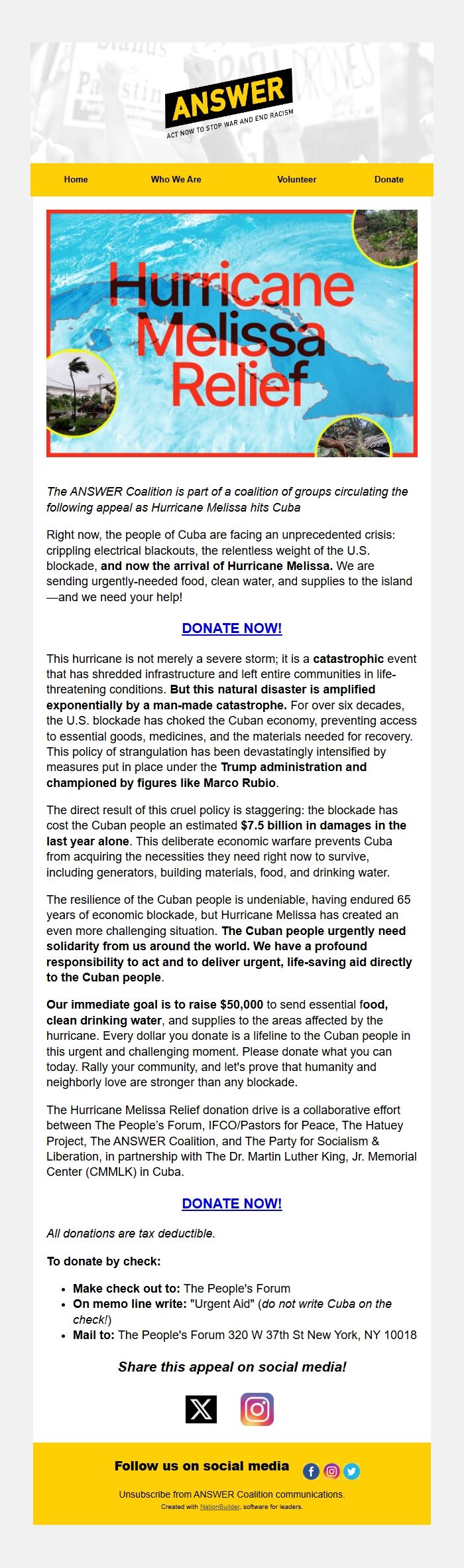Image resolution: width=464 pixels, height=1568 pixels.
Task: Open the Facebook icon in the footer
Action: [x=311, y=1471]
